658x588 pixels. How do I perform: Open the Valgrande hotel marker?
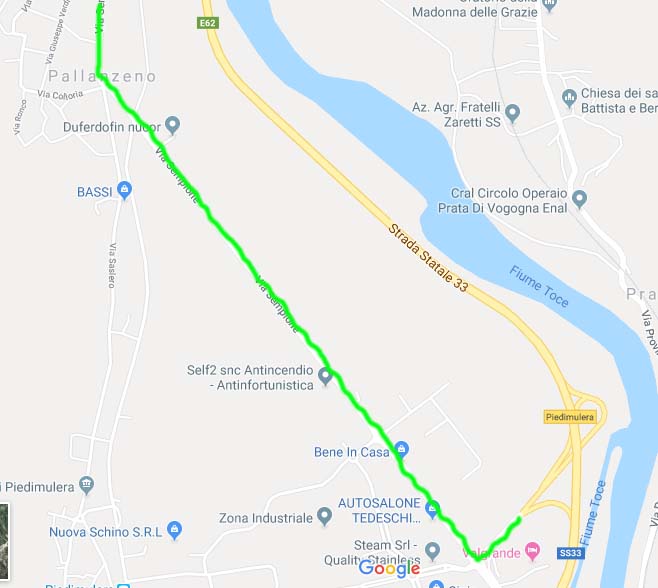(x=532, y=551)
